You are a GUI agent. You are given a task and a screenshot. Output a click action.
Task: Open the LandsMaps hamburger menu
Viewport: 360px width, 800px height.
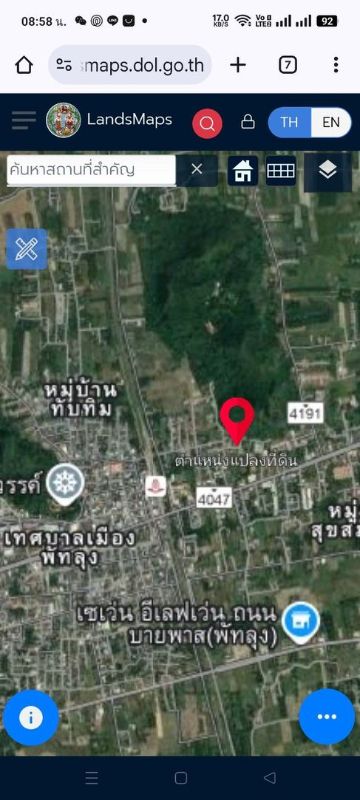click(24, 120)
